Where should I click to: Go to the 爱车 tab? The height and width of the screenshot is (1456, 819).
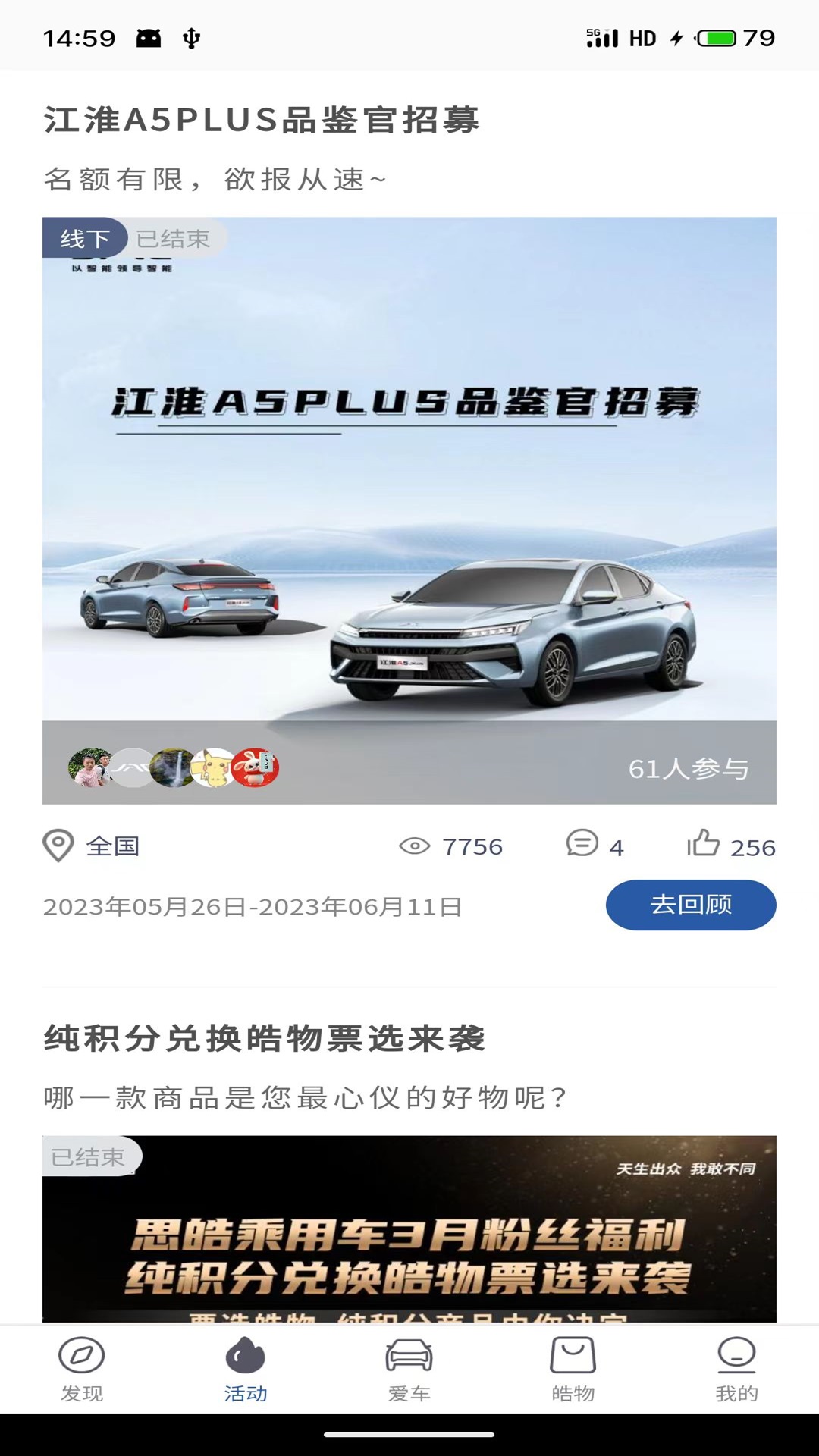(409, 1370)
